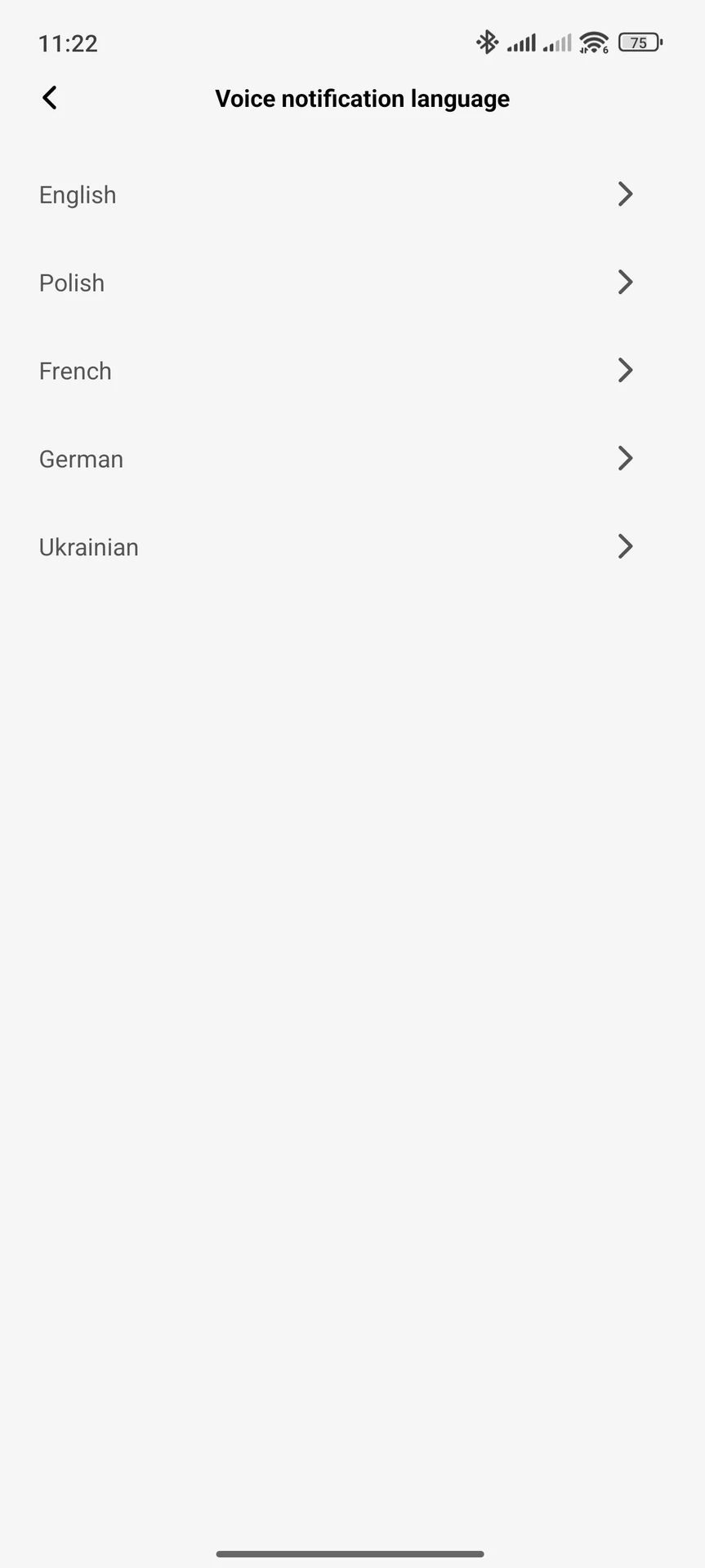Tap the Ukrainian language row
This screenshot has height=1568, width=705.
[x=352, y=547]
